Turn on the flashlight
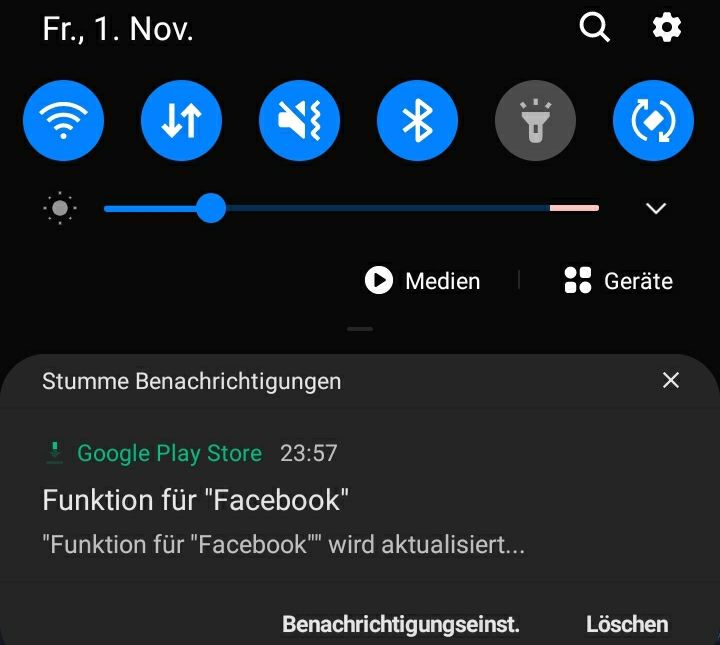Screen dimensions: 720x645 (x=535, y=121)
